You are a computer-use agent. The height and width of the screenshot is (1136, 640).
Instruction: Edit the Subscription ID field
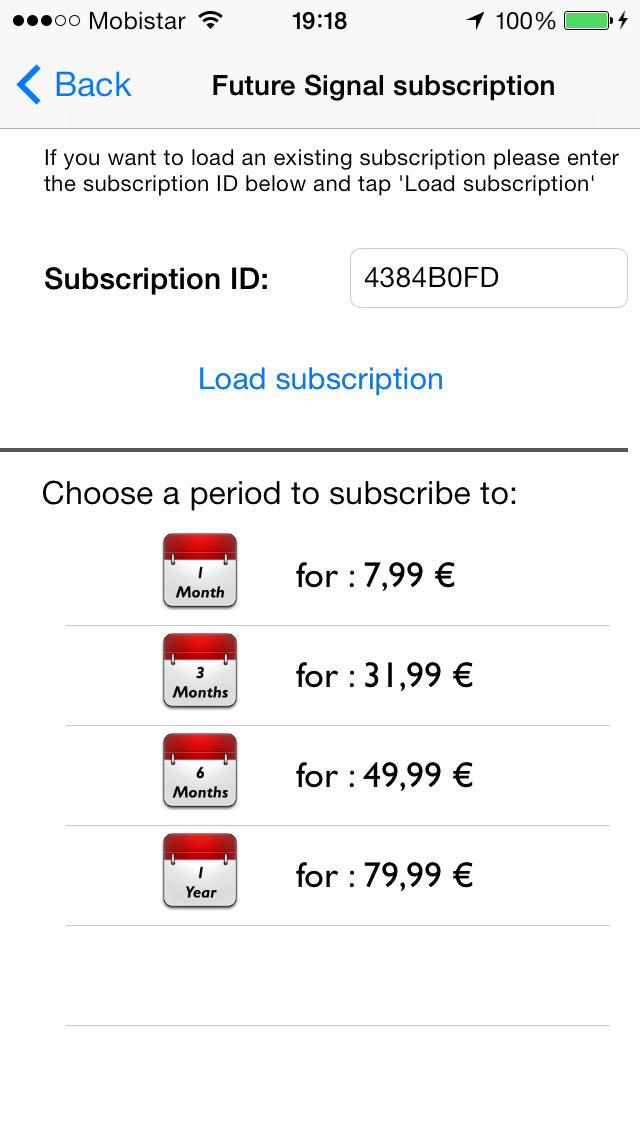point(489,278)
